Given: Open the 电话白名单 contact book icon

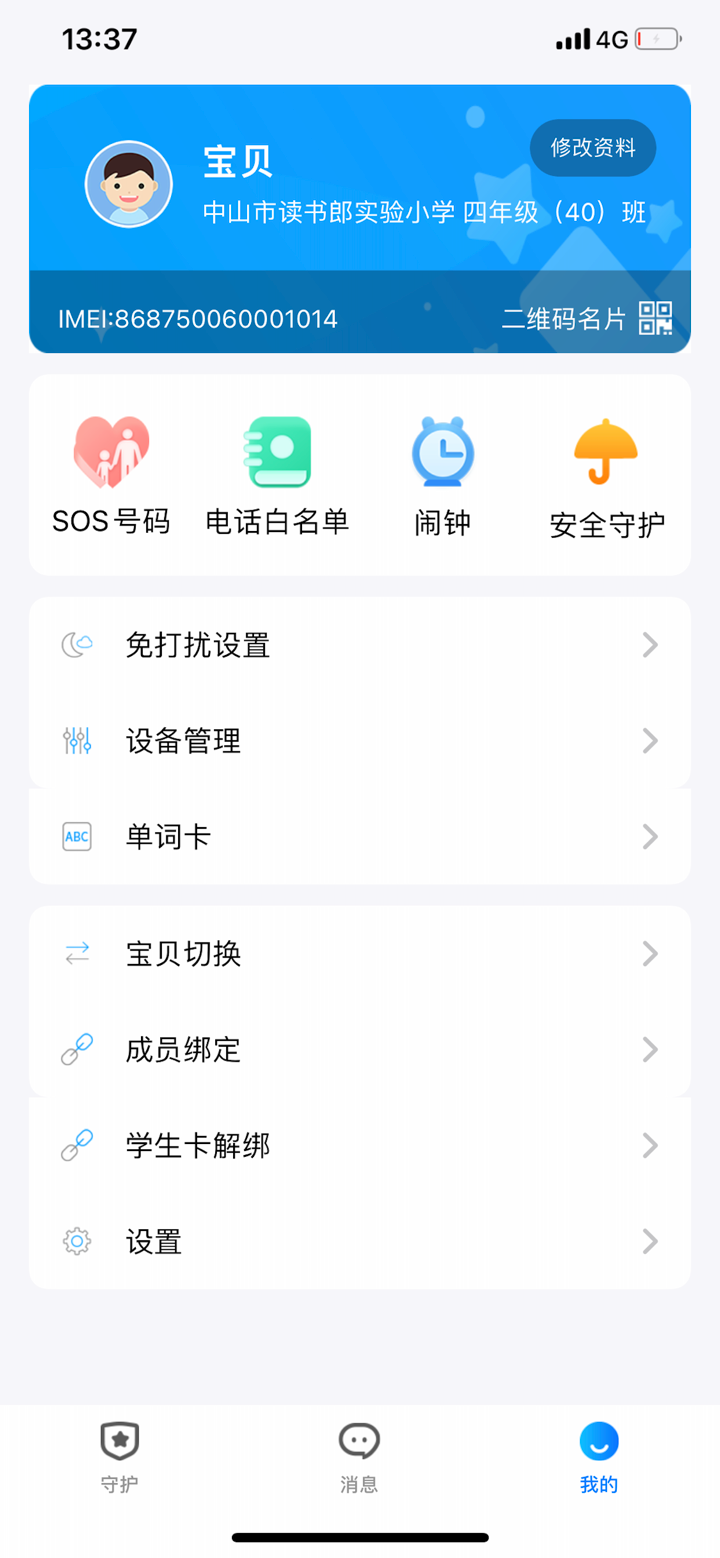Looking at the screenshot, I should pyautogui.click(x=277, y=450).
